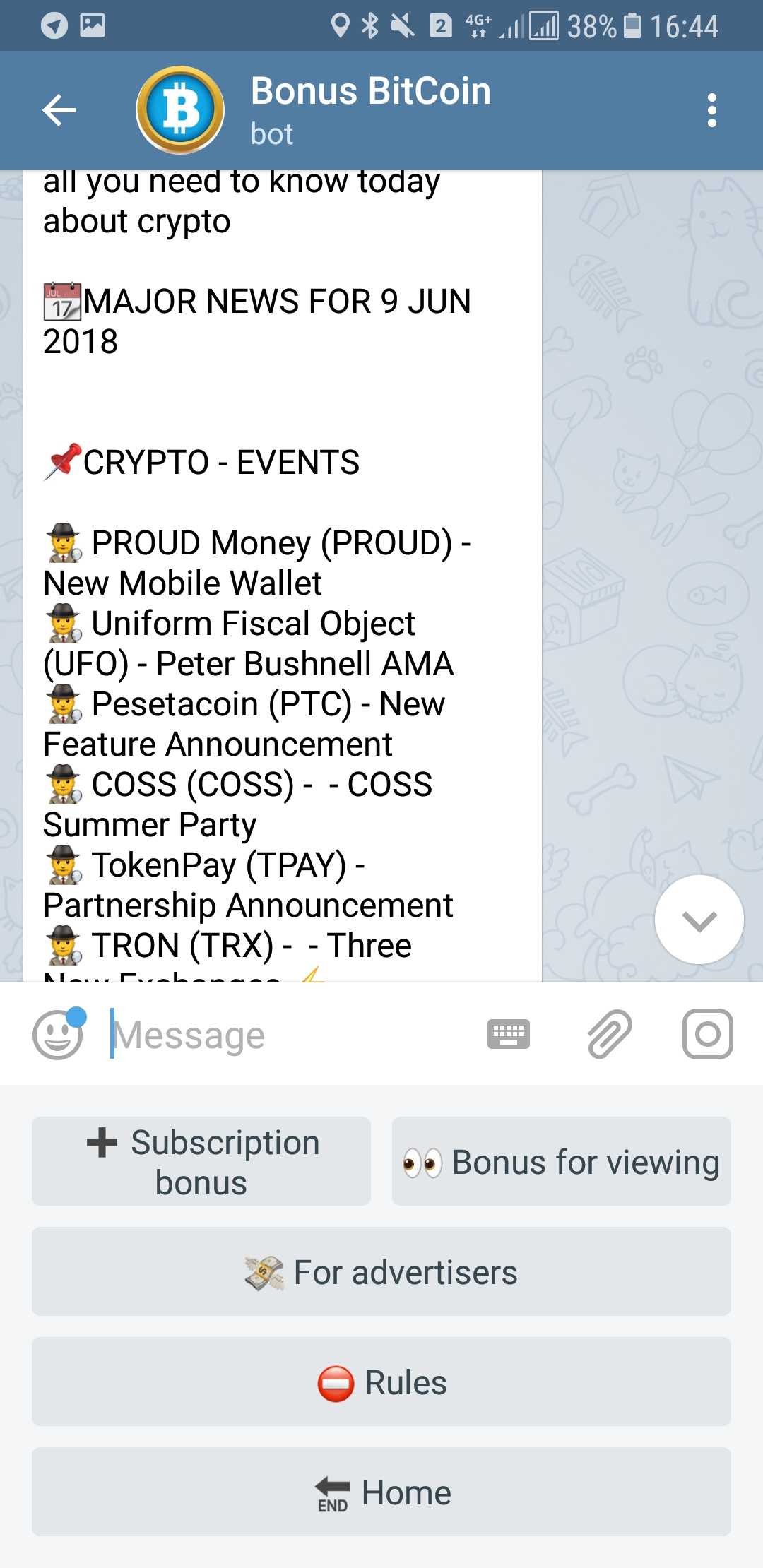Open For advertisers

[381, 1271]
